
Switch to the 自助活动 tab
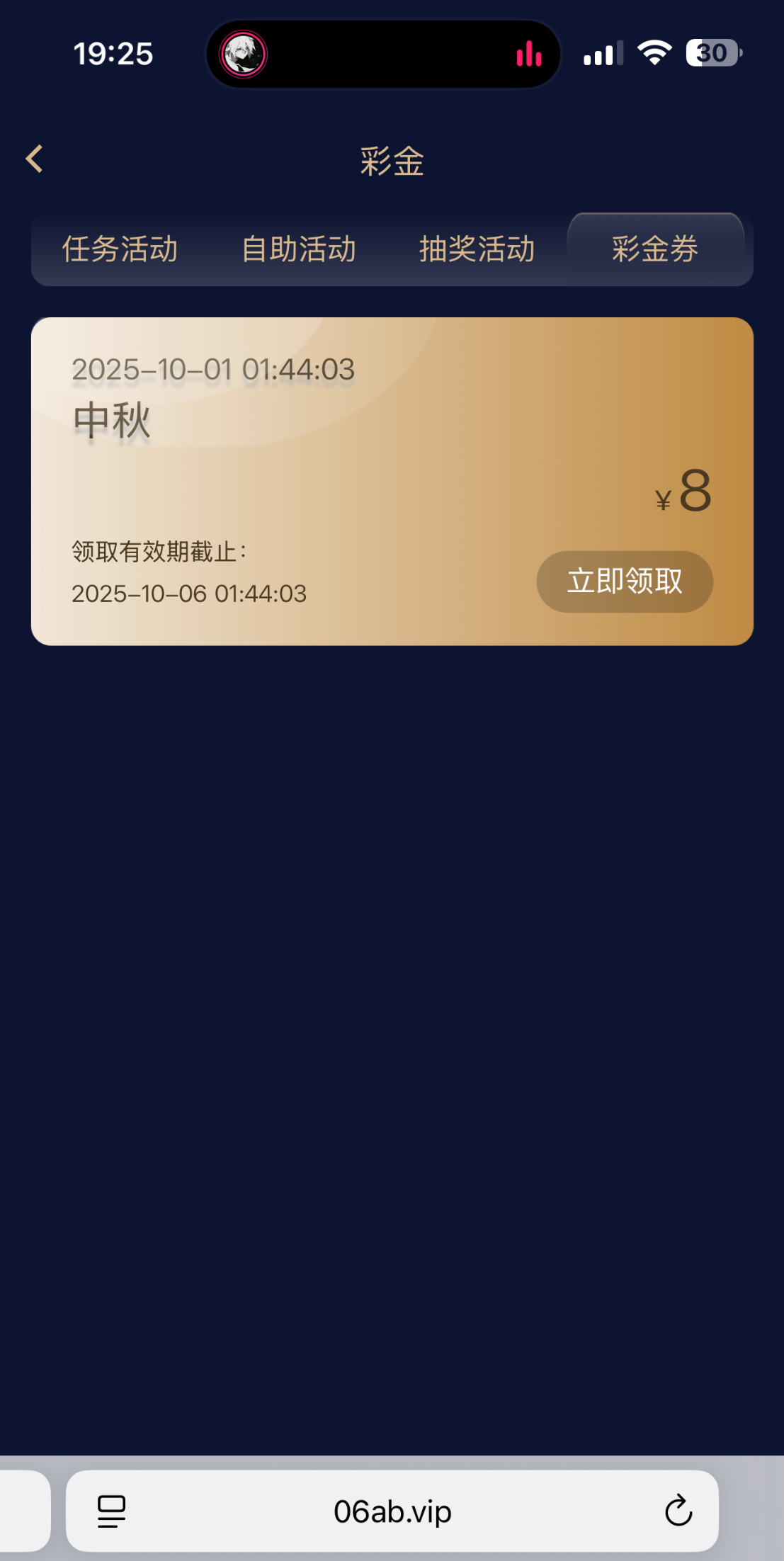point(298,249)
